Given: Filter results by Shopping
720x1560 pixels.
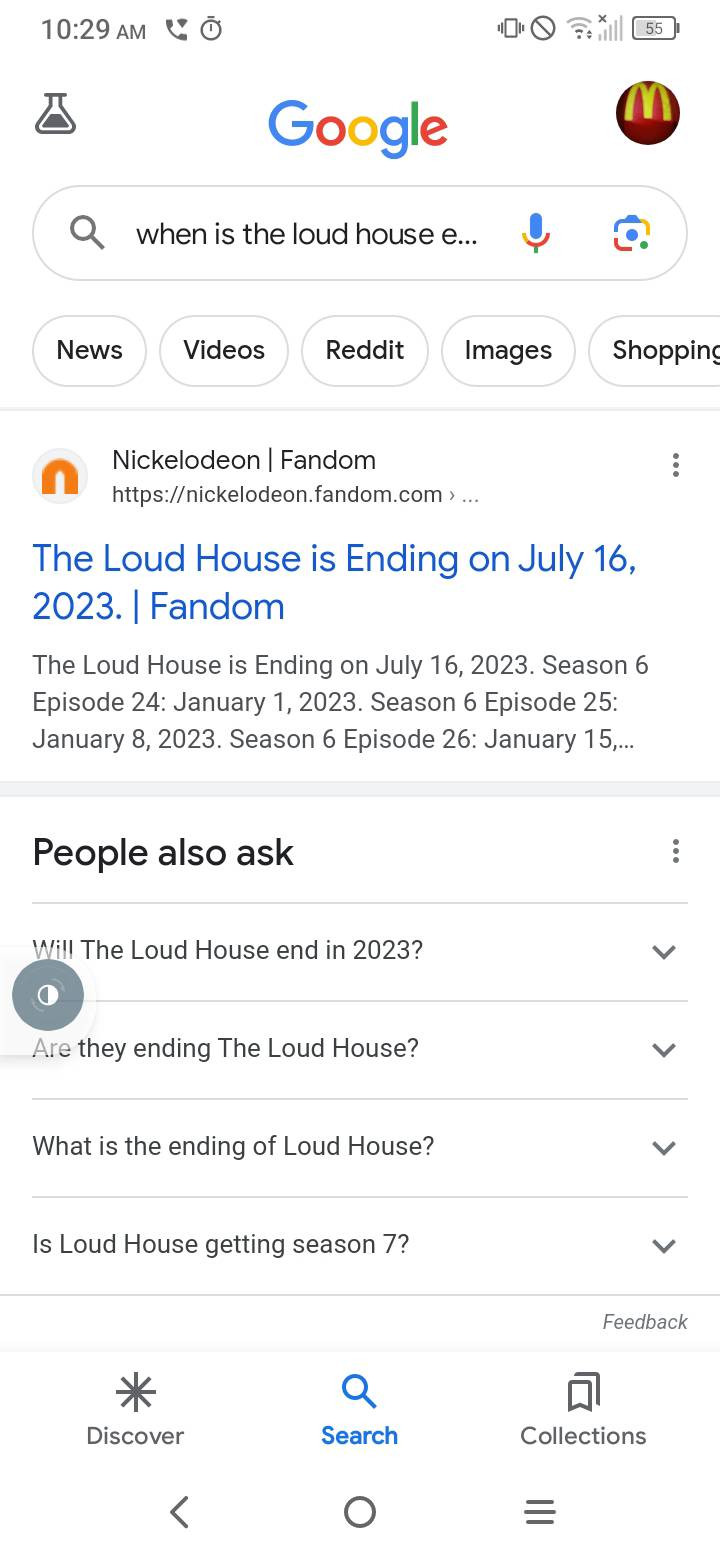Looking at the screenshot, I should (x=655, y=350).
